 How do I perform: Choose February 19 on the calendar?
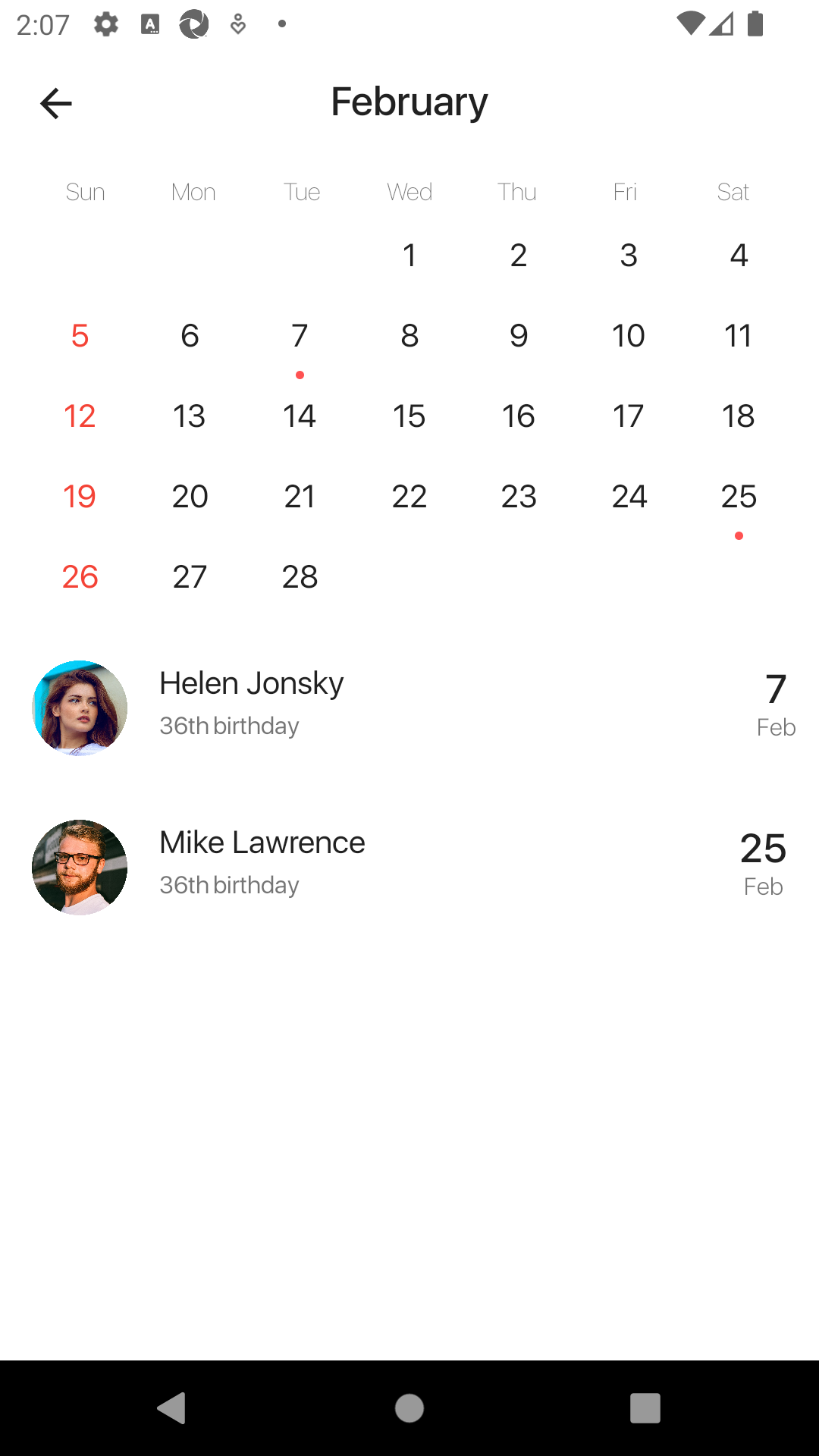pyautogui.click(x=80, y=497)
